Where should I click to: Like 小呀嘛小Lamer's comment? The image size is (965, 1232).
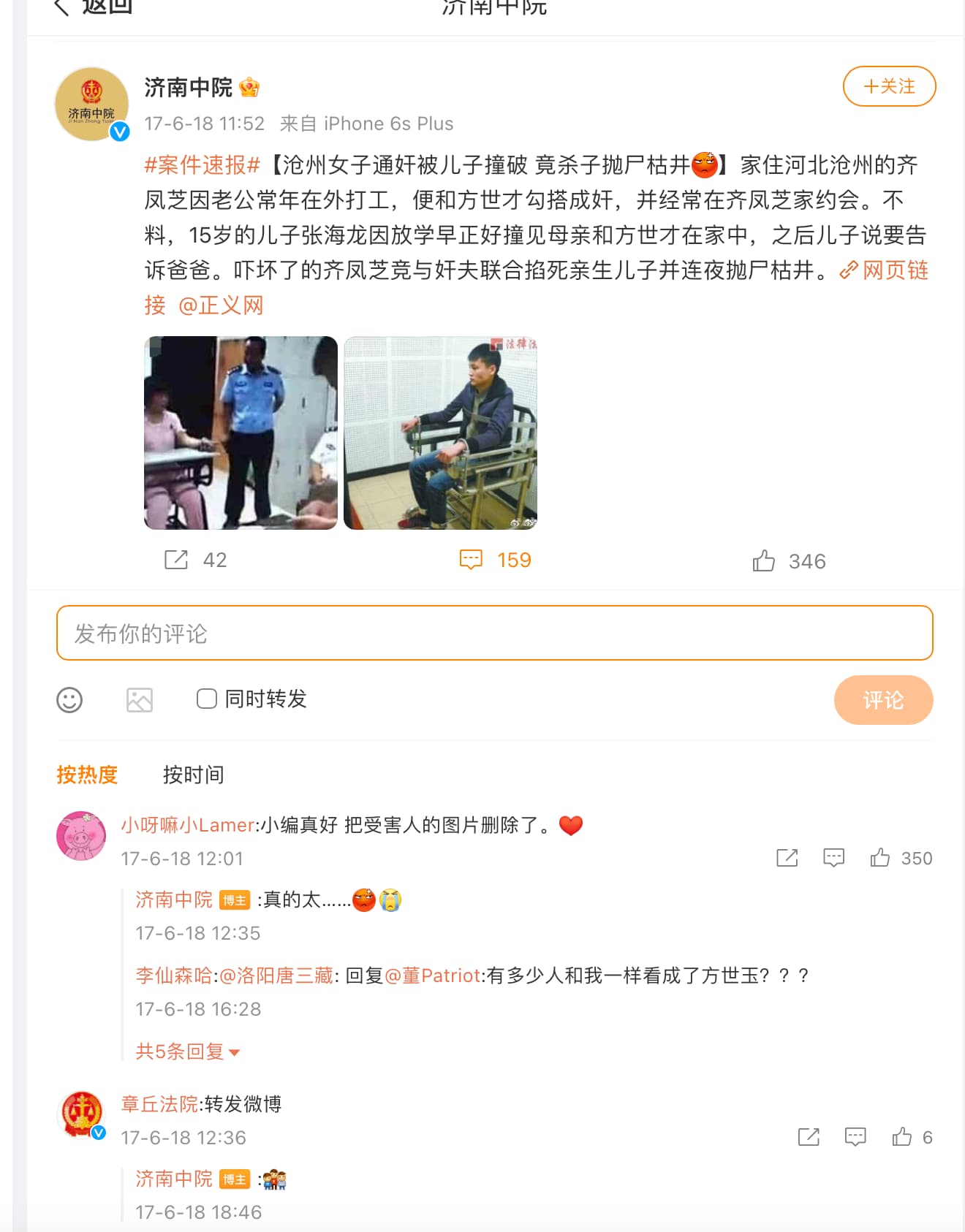[x=880, y=858]
